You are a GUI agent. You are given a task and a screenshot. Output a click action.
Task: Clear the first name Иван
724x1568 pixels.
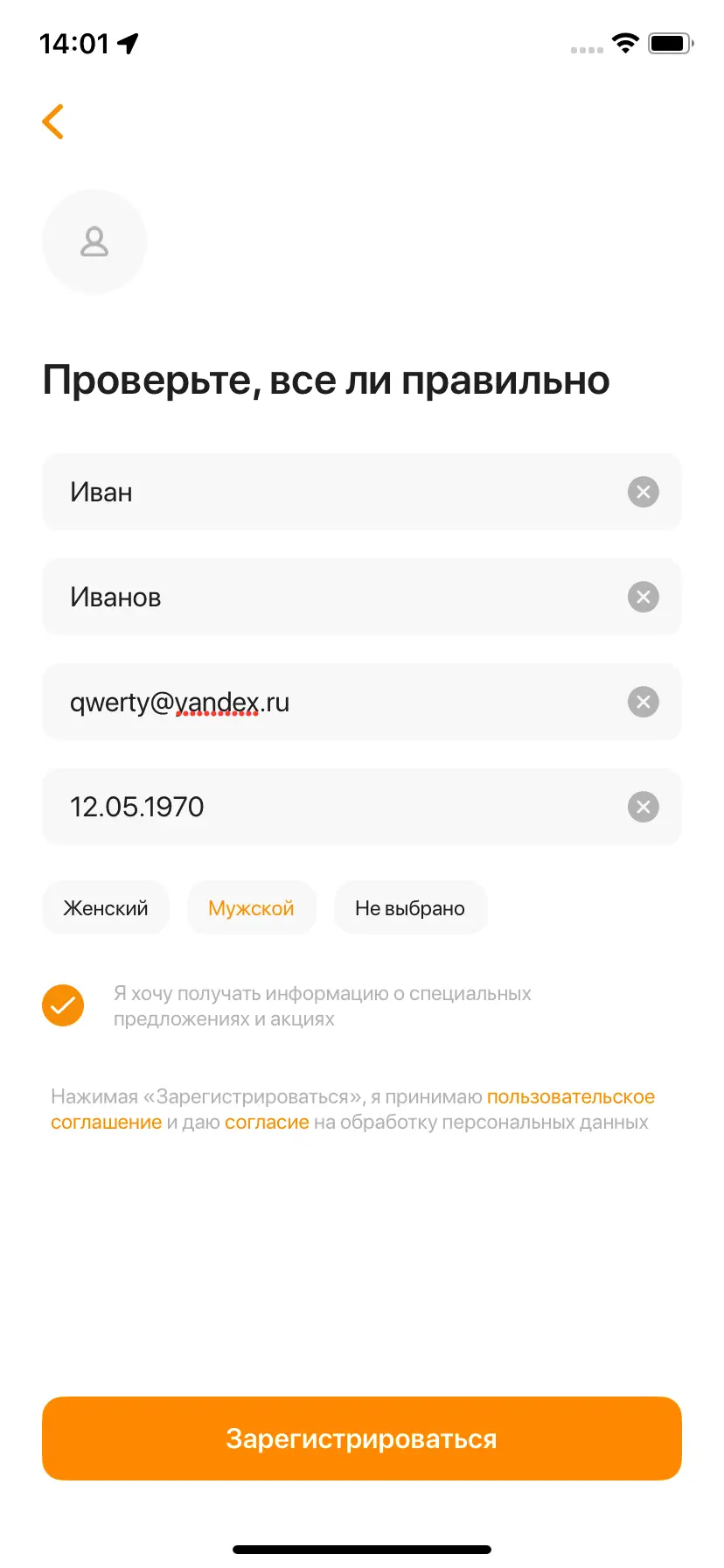[x=643, y=492]
